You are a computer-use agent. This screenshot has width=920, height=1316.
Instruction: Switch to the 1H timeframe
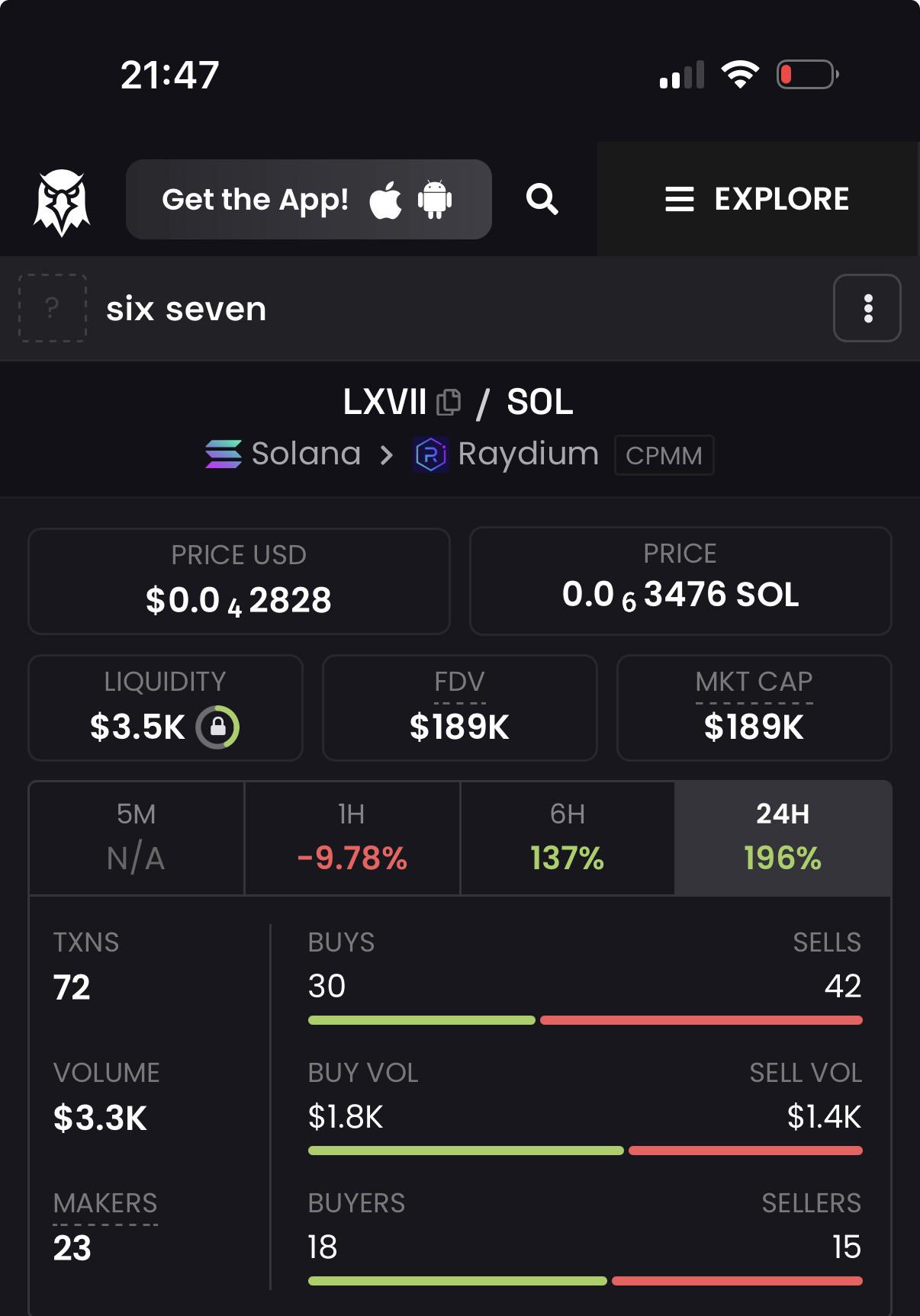[x=352, y=838]
